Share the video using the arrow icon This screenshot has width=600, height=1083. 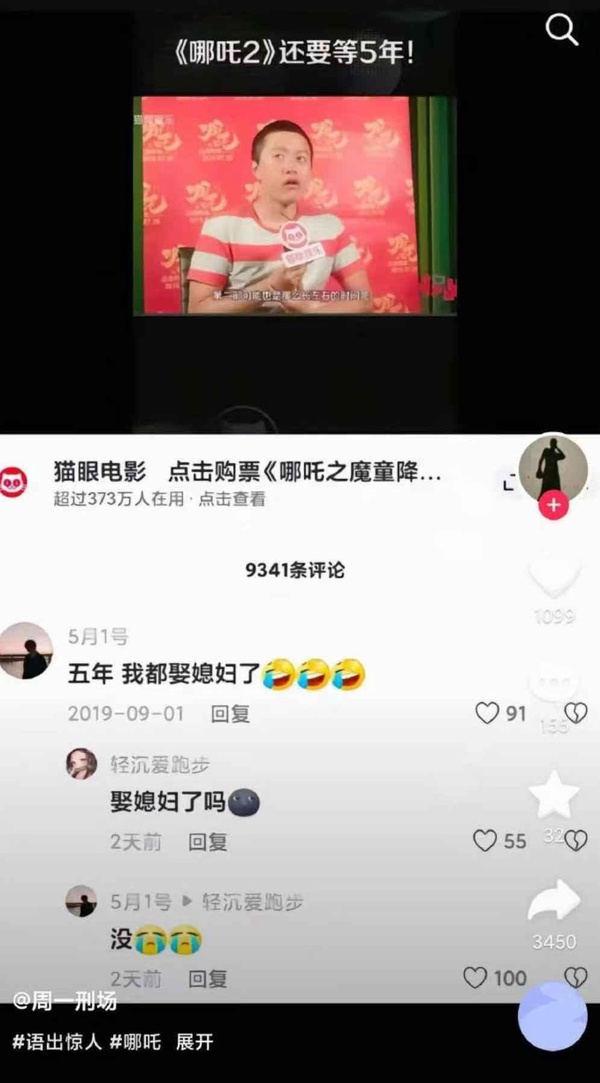pyautogui.click(x=554, y=901)
